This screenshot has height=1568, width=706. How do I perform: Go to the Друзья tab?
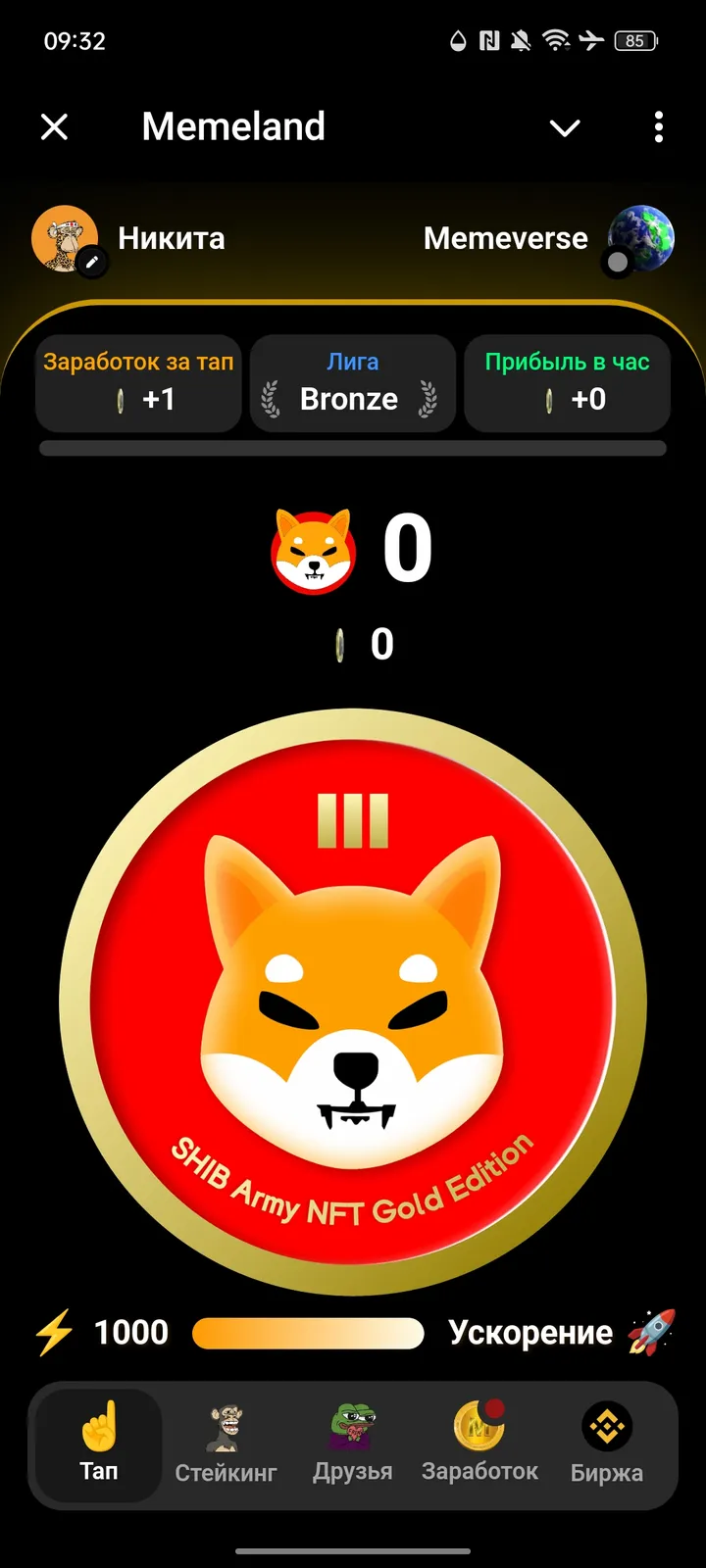tap(352, 1445)
